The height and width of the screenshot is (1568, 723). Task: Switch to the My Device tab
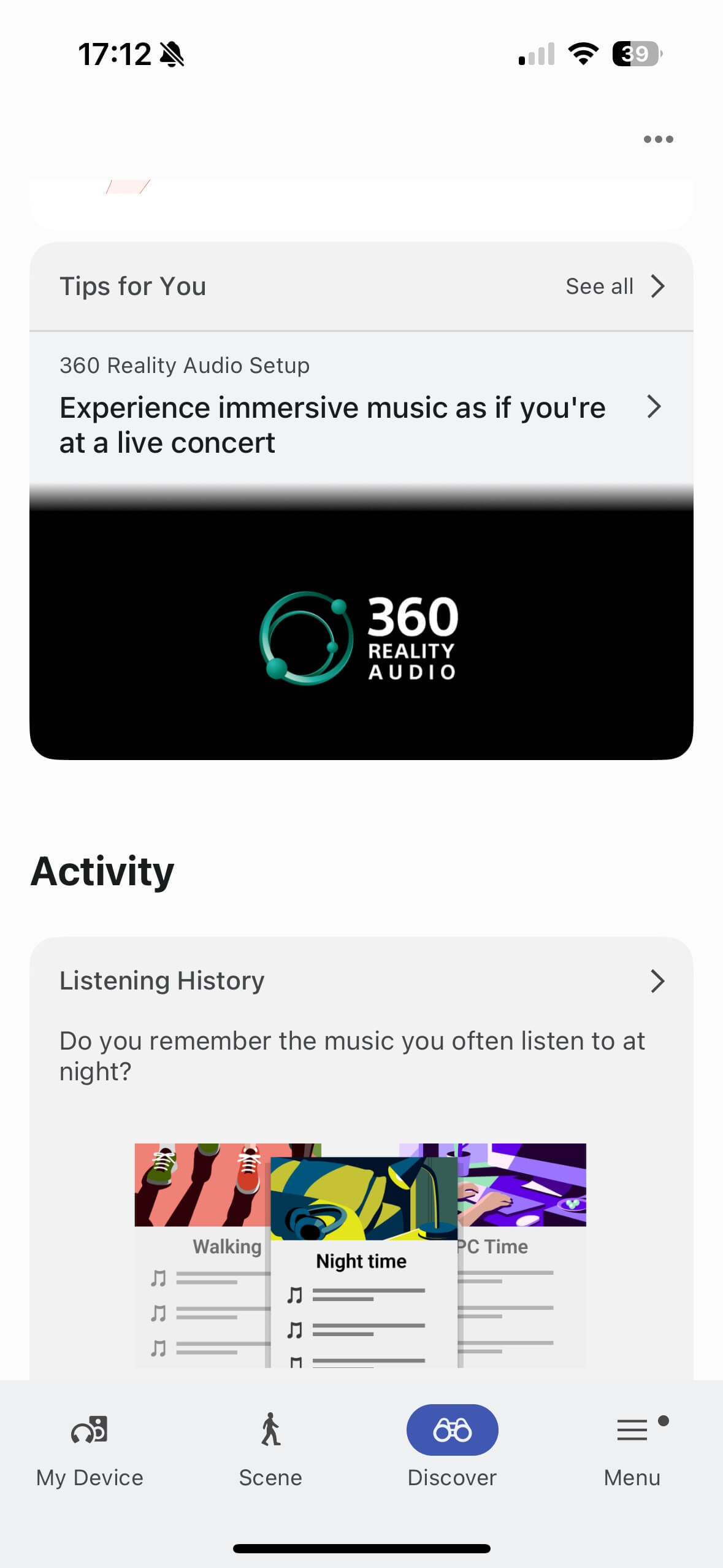point(90,1450)
